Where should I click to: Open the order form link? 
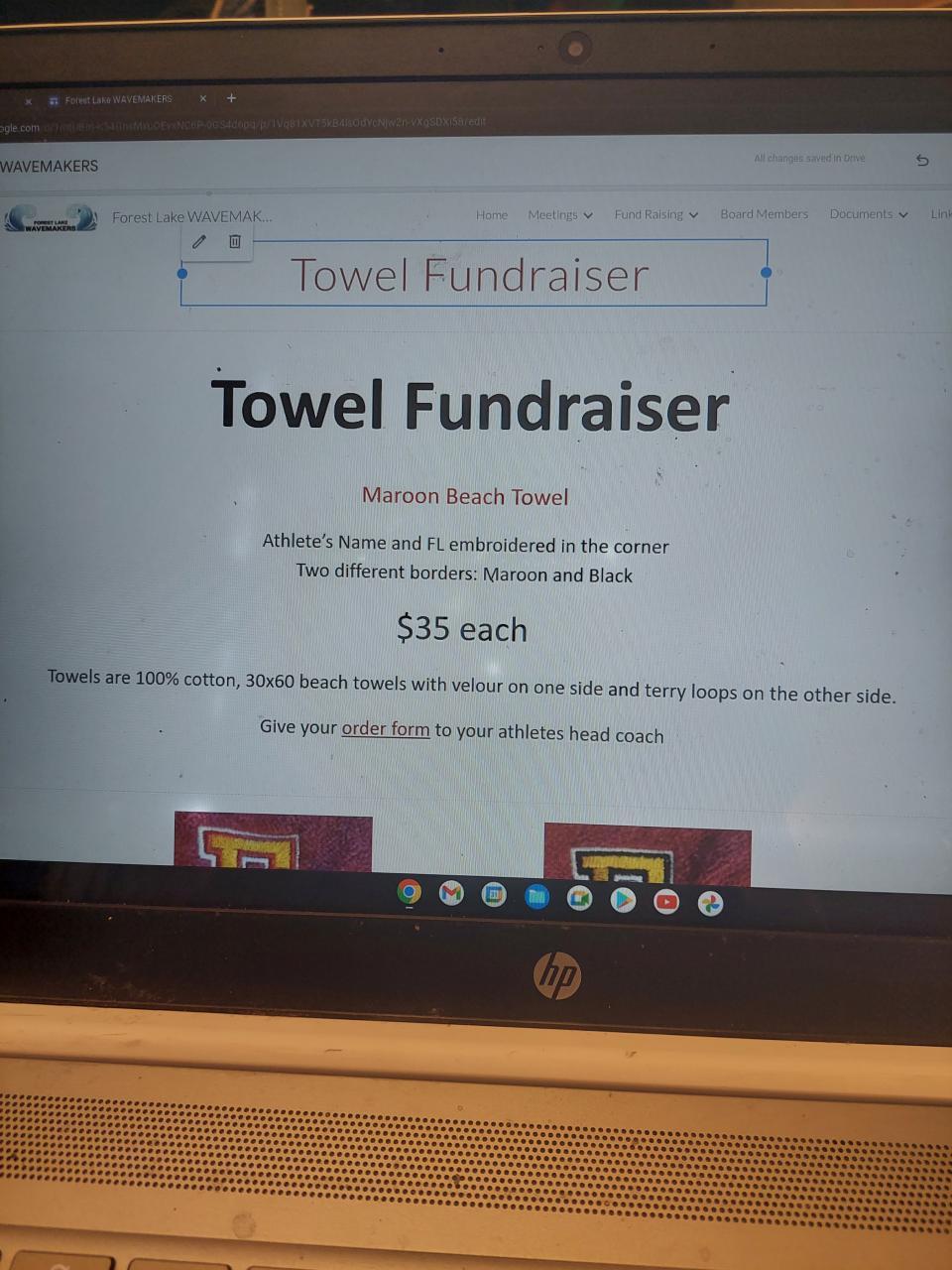click(386, 728)
